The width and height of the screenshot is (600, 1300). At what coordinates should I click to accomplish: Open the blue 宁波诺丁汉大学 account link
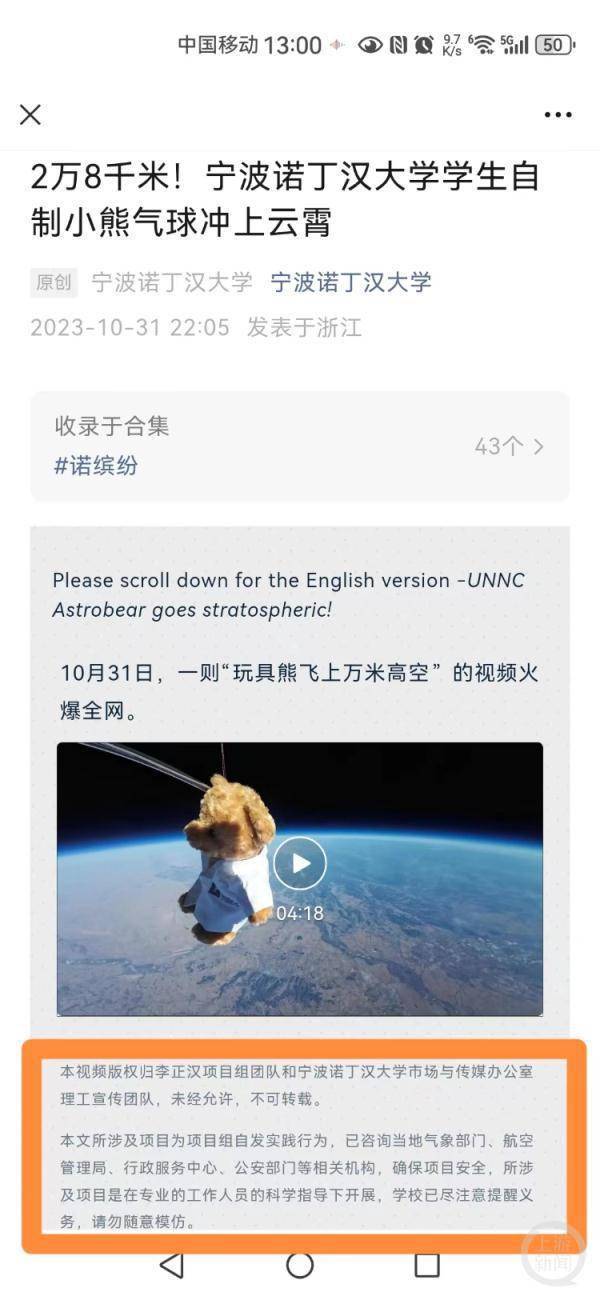point(351,282)
